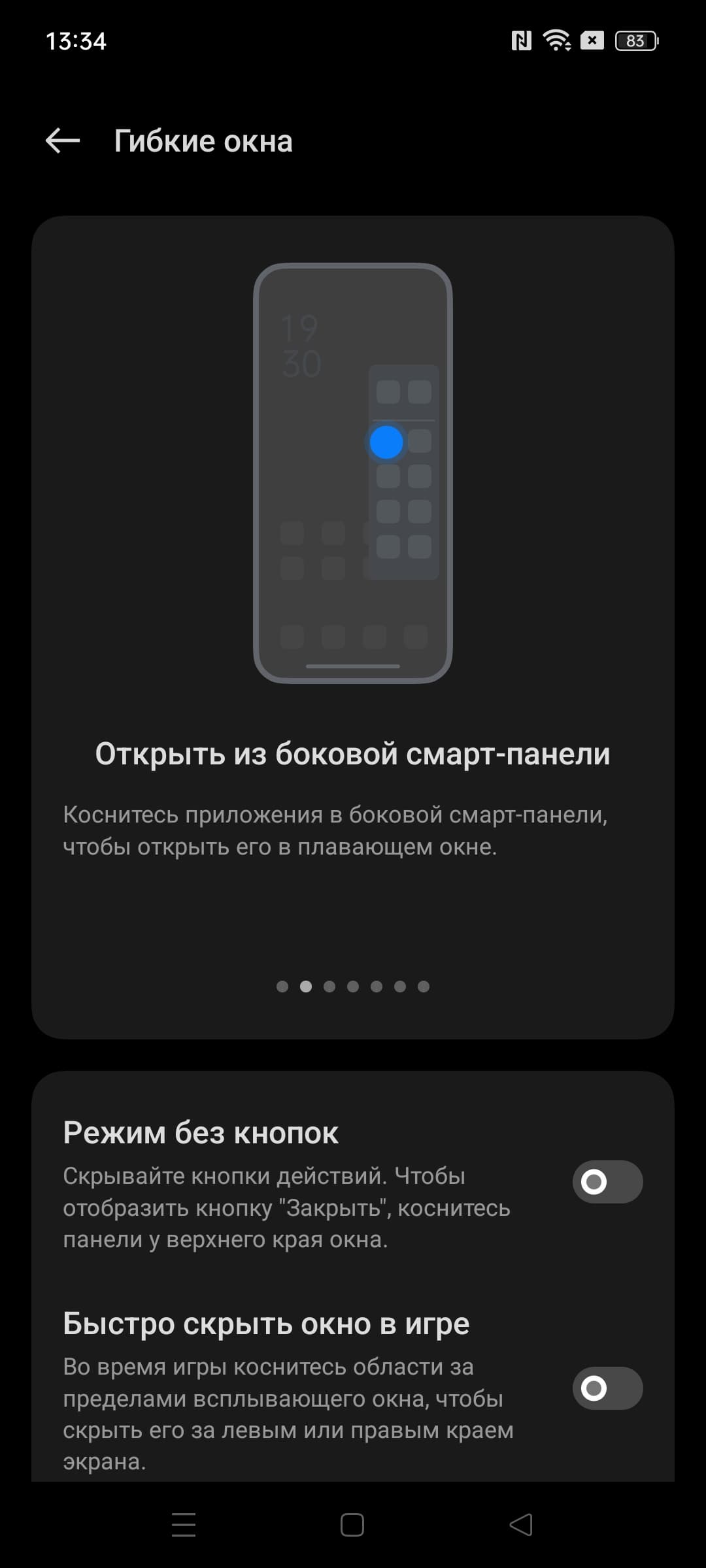Go back from Гибкие окна settings
Viewport: 706px width, 1568px height.
tap(63, 140)
